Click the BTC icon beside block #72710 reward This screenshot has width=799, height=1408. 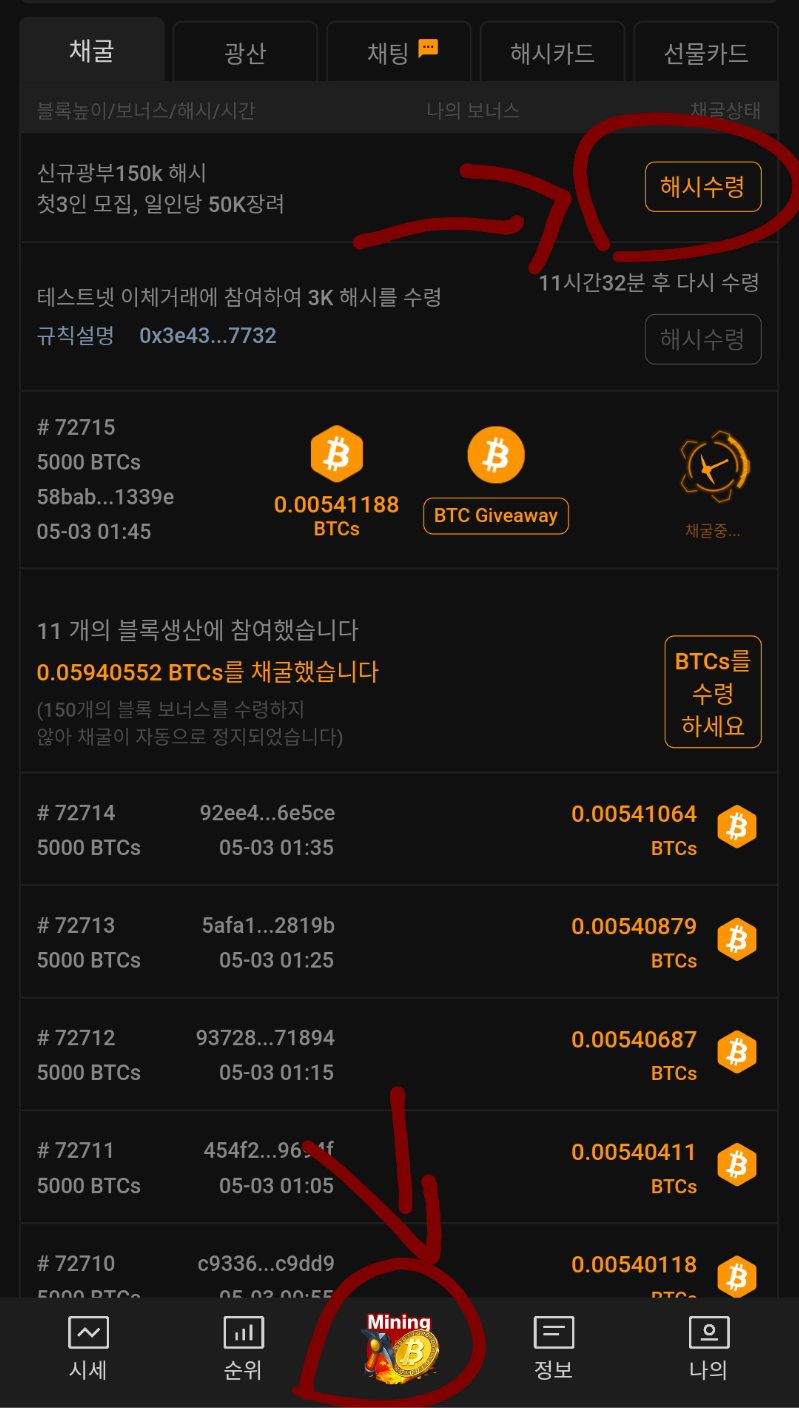tap(737, 1277)
